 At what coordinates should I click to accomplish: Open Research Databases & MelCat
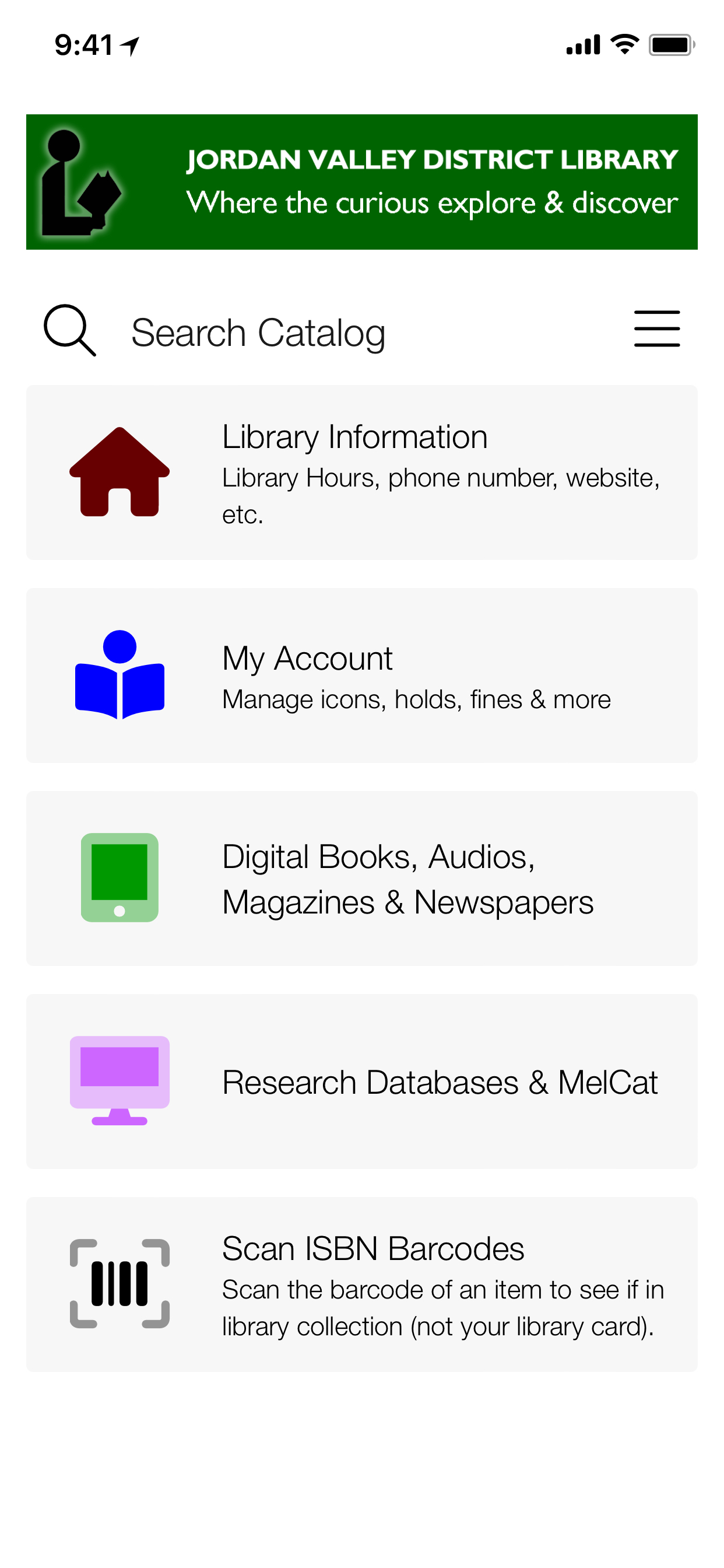[361, 1081]
